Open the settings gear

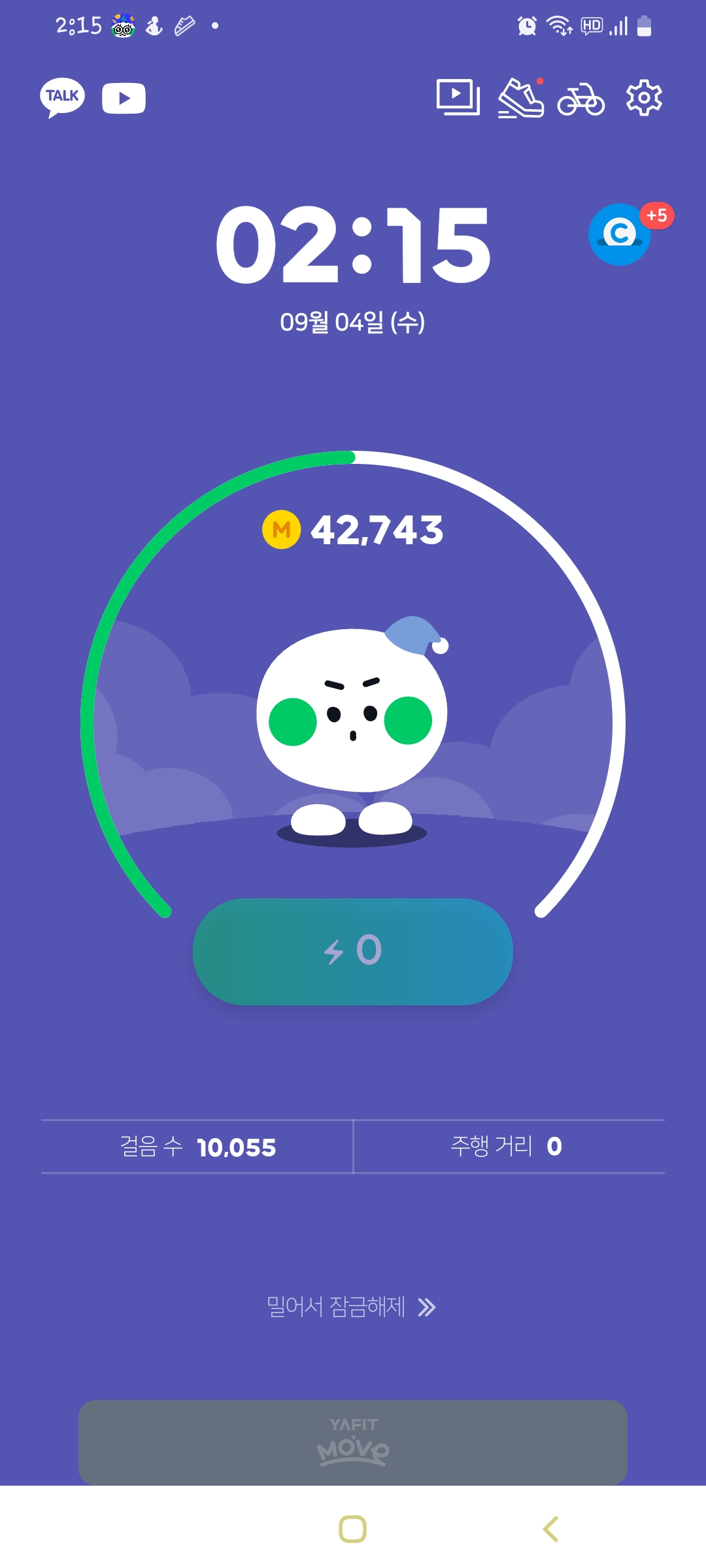(644, 98)
